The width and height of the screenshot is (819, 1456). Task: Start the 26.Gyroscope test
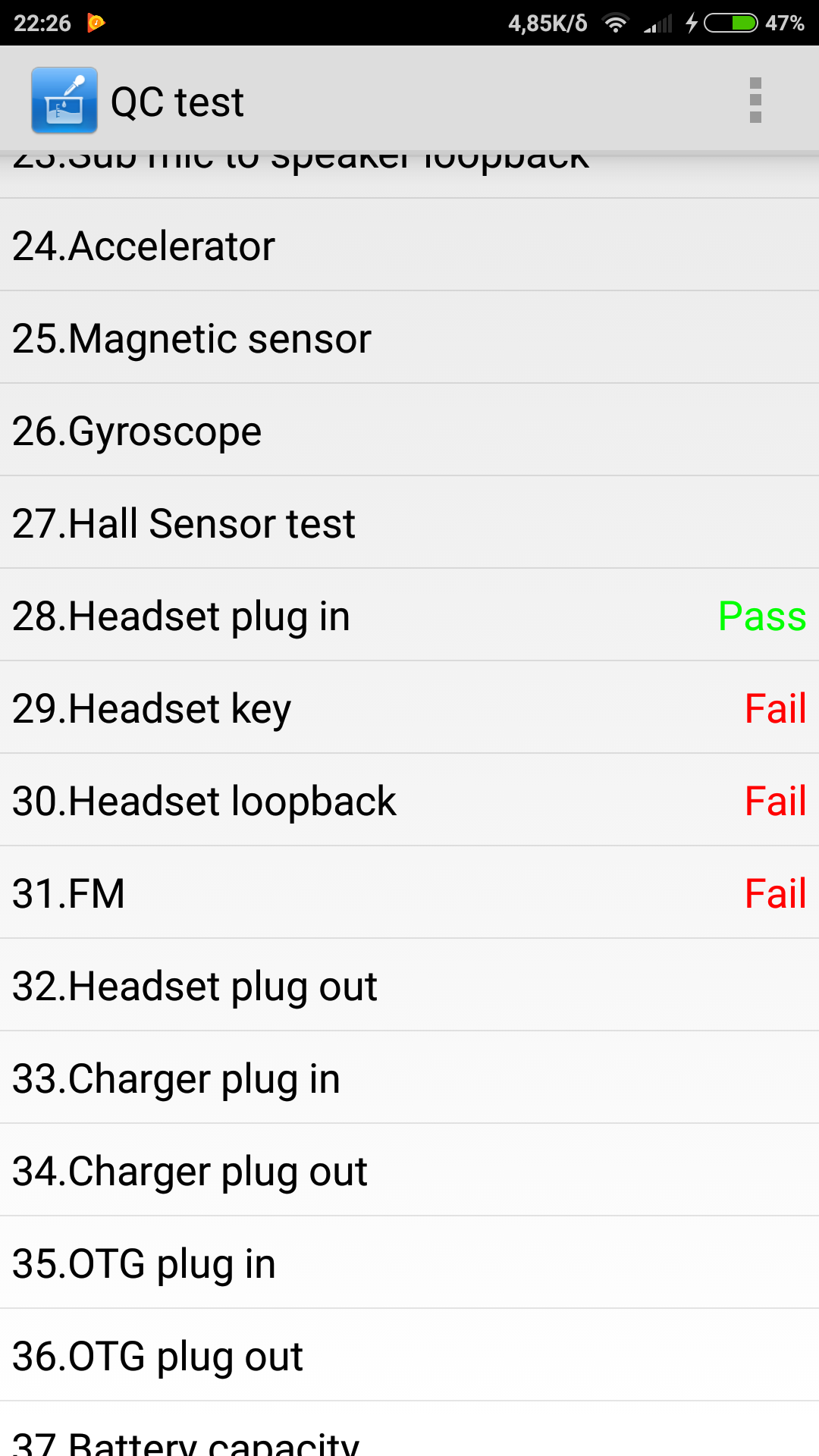409,431
